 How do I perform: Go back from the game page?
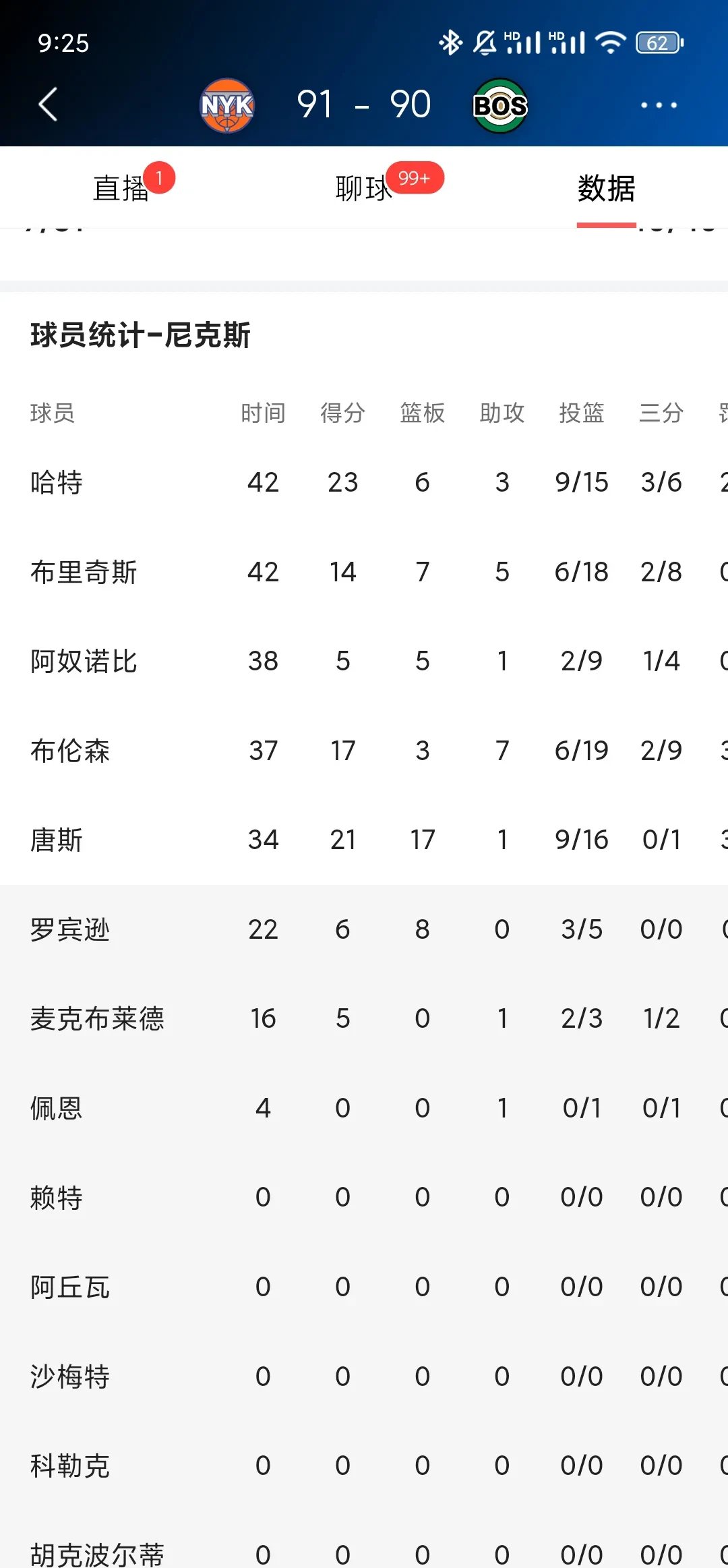click(48, 105)
